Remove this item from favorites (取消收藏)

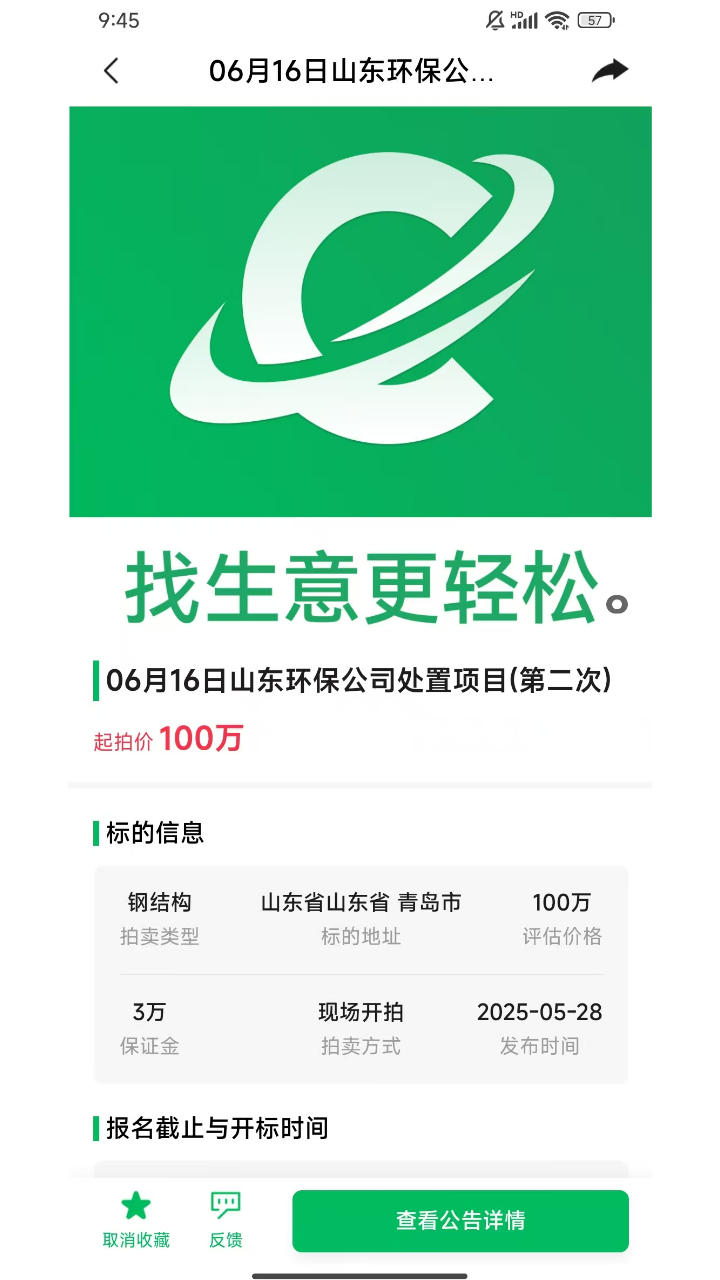coord(136,1220)
